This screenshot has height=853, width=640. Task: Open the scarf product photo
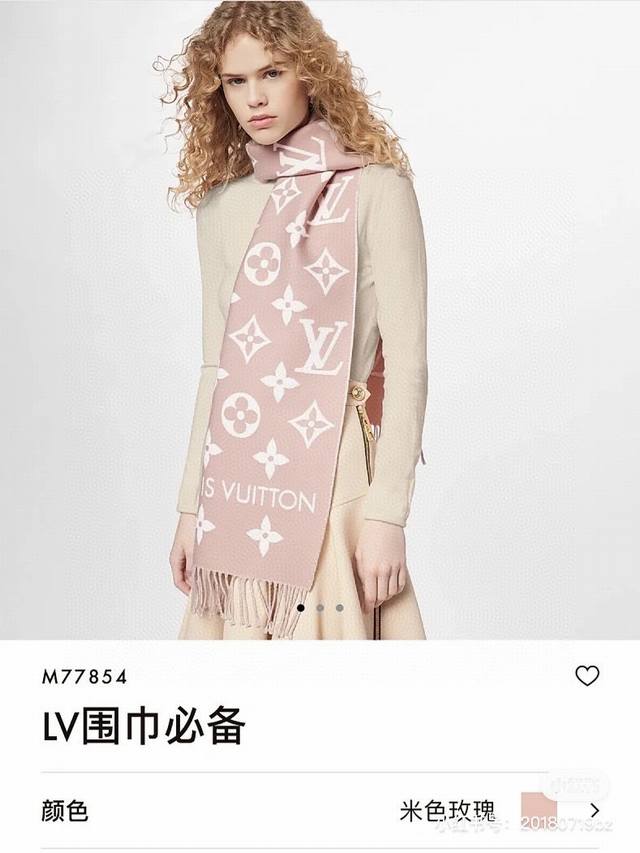point(320,320)
